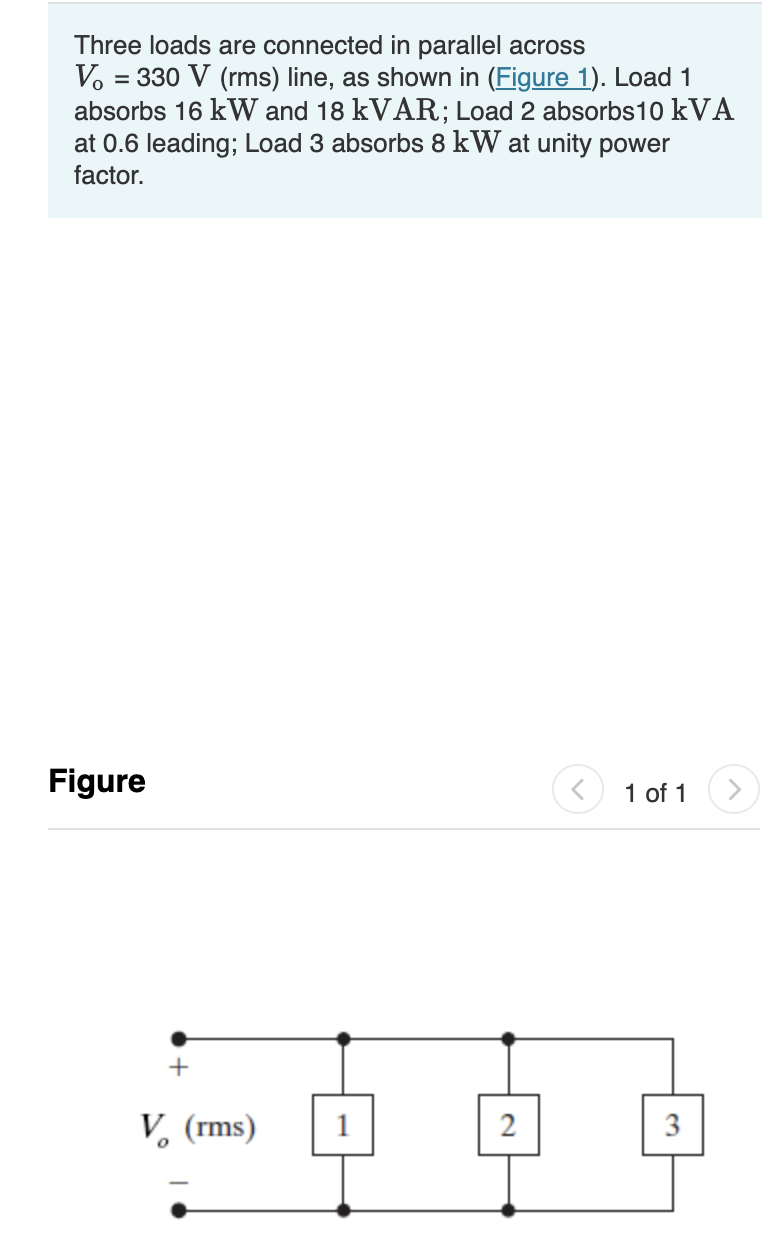
Task: Go to the previous figure arrow
Action: (576, 791)
